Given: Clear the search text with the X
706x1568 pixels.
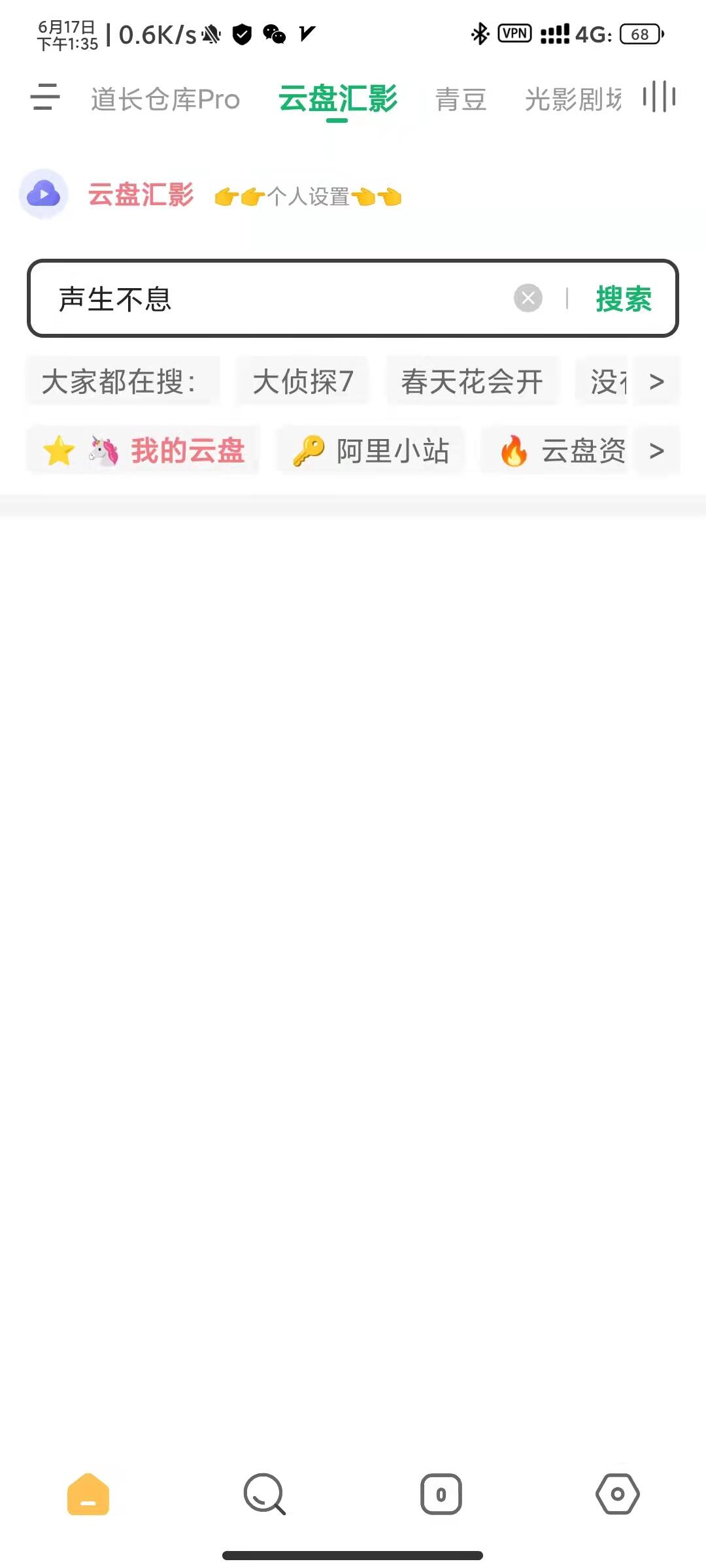Looking at the screenshot, I should coord(528,299).
